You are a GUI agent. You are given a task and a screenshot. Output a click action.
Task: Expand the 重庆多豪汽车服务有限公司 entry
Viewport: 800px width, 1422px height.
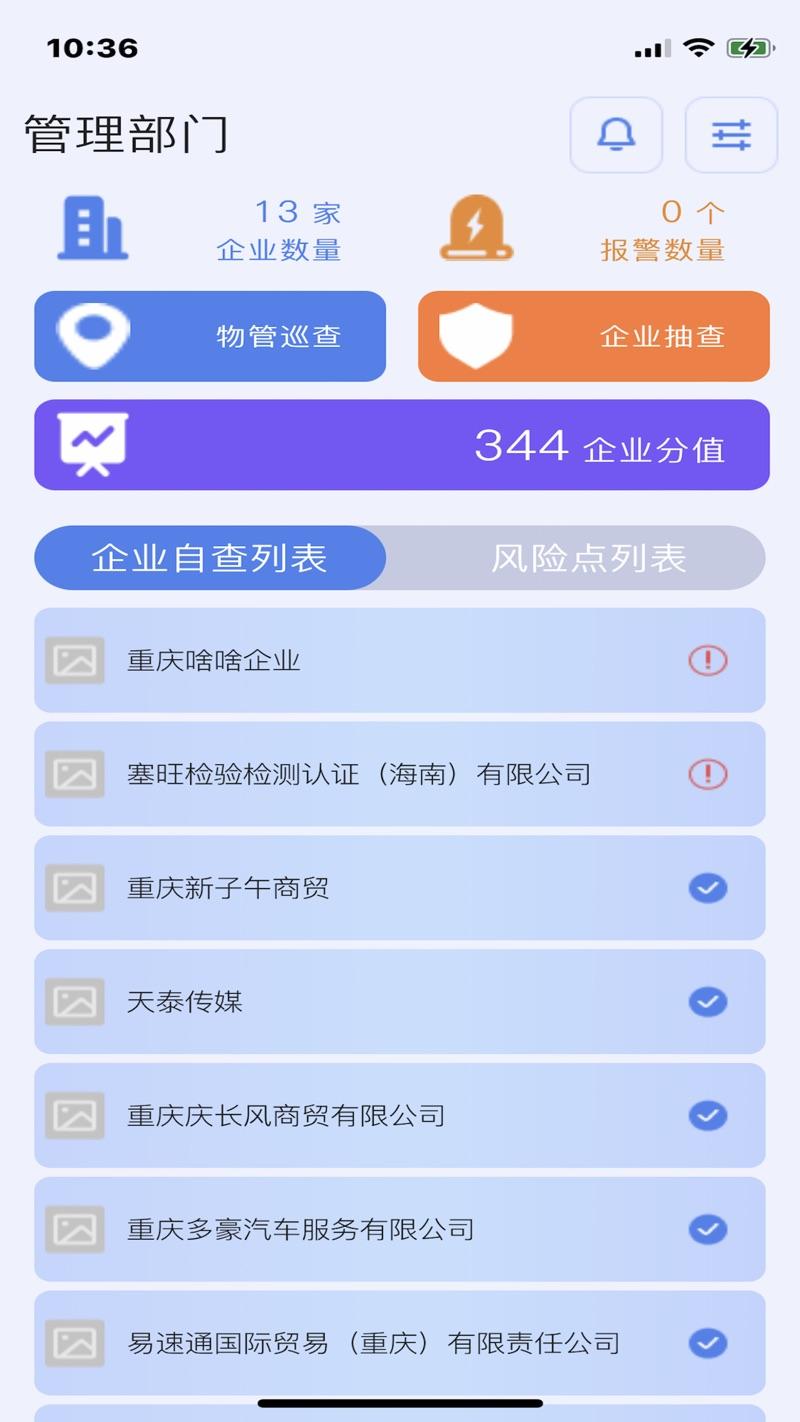tap(400, 1229)
